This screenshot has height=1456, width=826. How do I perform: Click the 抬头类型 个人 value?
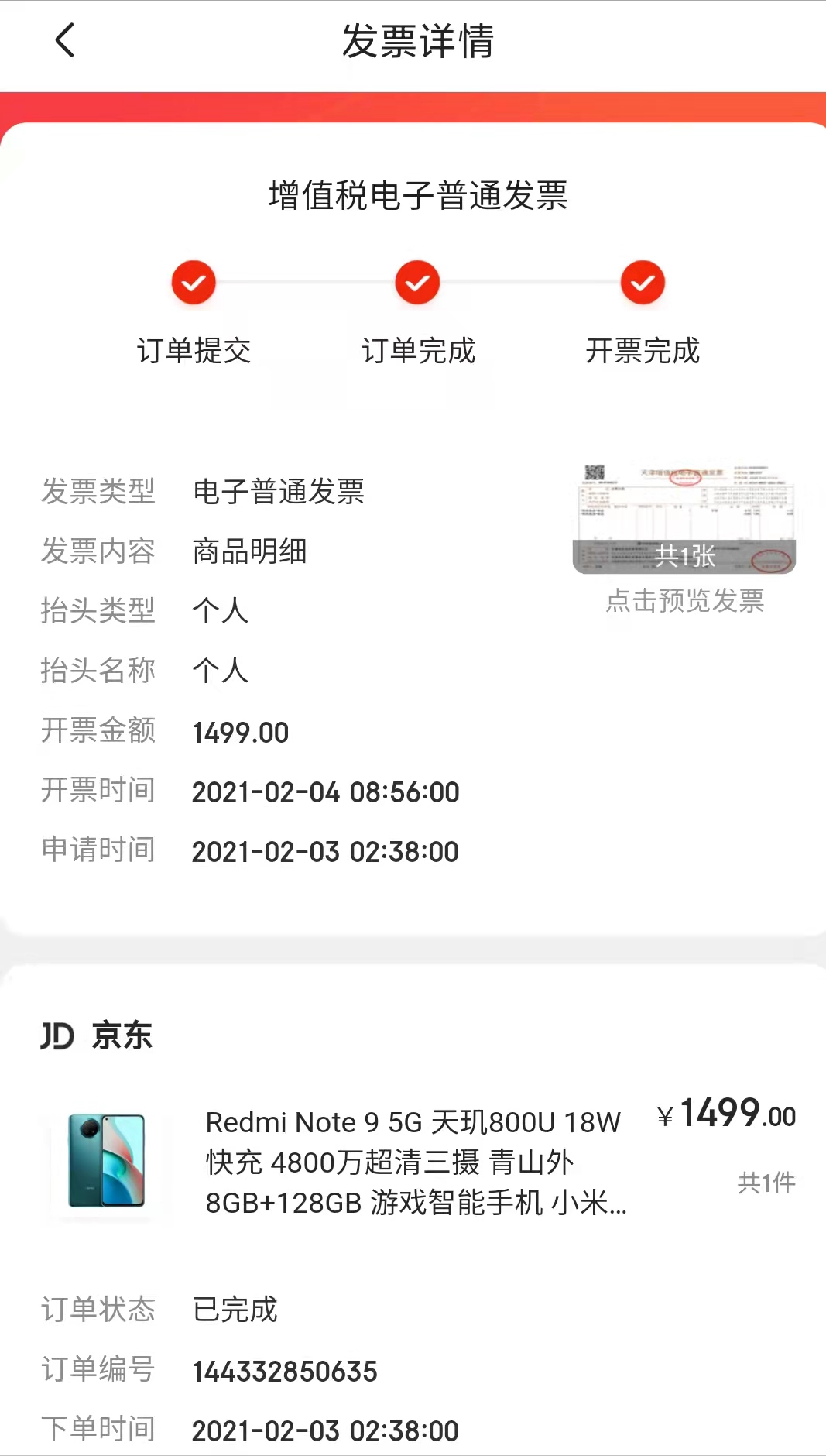(x=221, y=612)
